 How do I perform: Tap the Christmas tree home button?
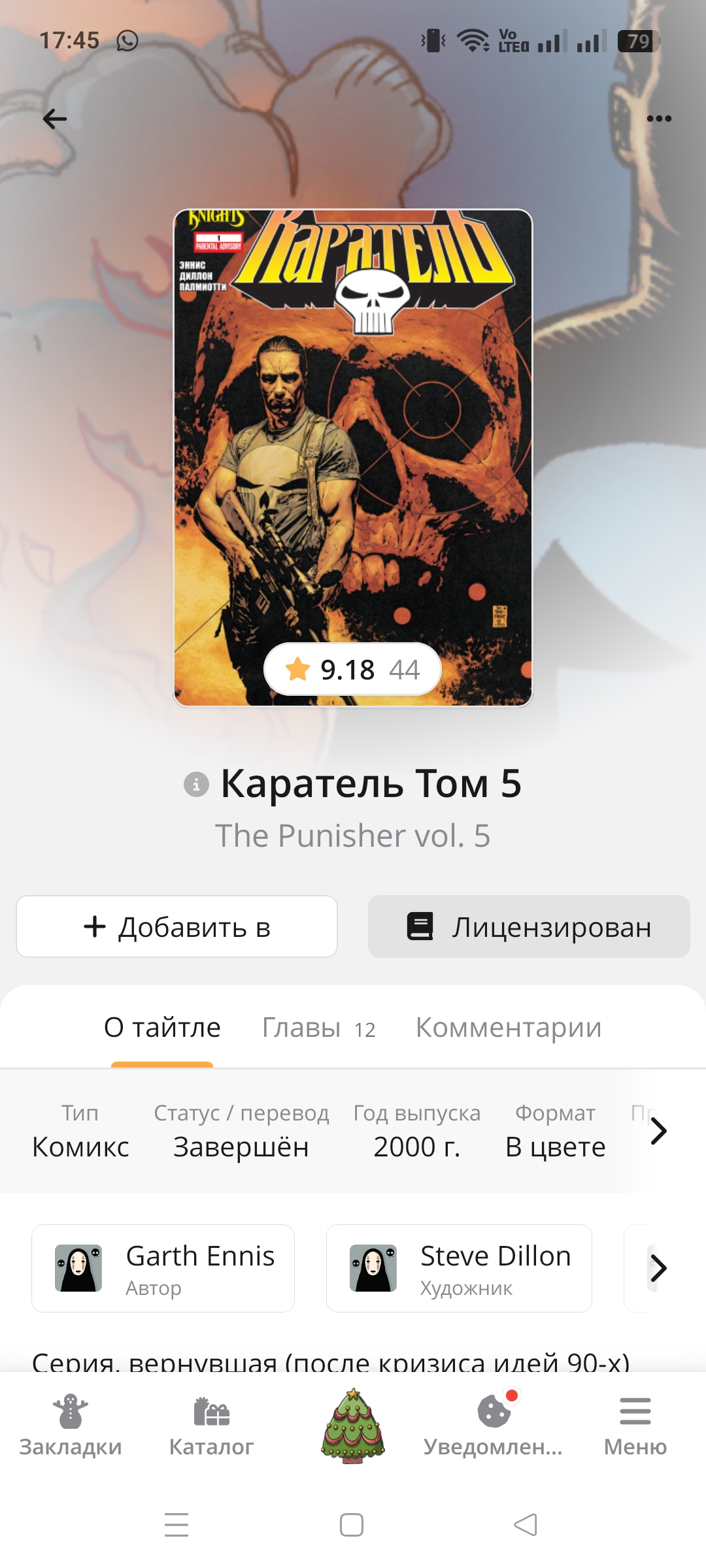tap(353, 1424)
